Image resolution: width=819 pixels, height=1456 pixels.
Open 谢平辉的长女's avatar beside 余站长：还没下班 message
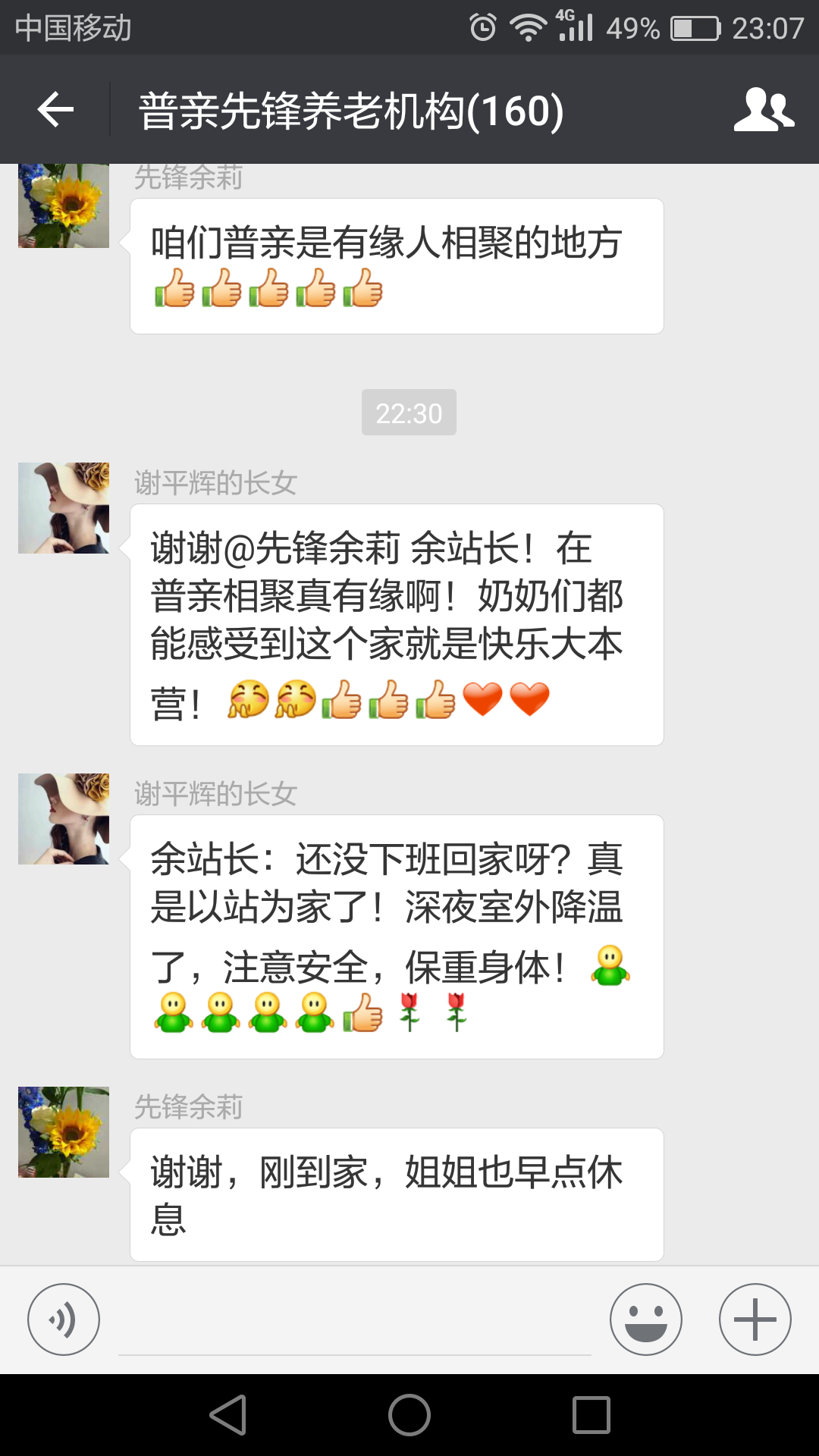(x=64, y=819)
